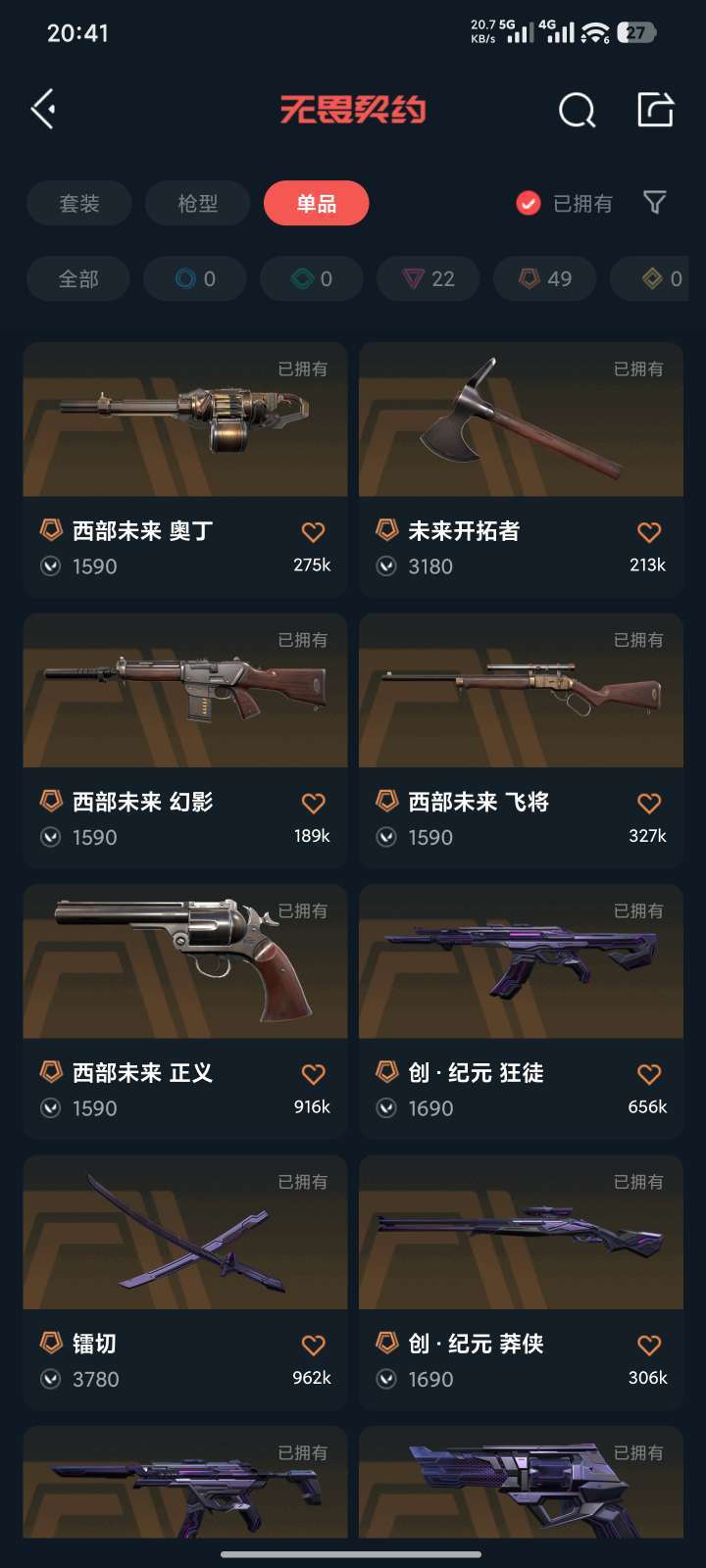Favorite 西部未来 奥丁 with the heart toggle
This screenshot has width=706, height=1568.
pyautogui.click(x=313, y=532)
